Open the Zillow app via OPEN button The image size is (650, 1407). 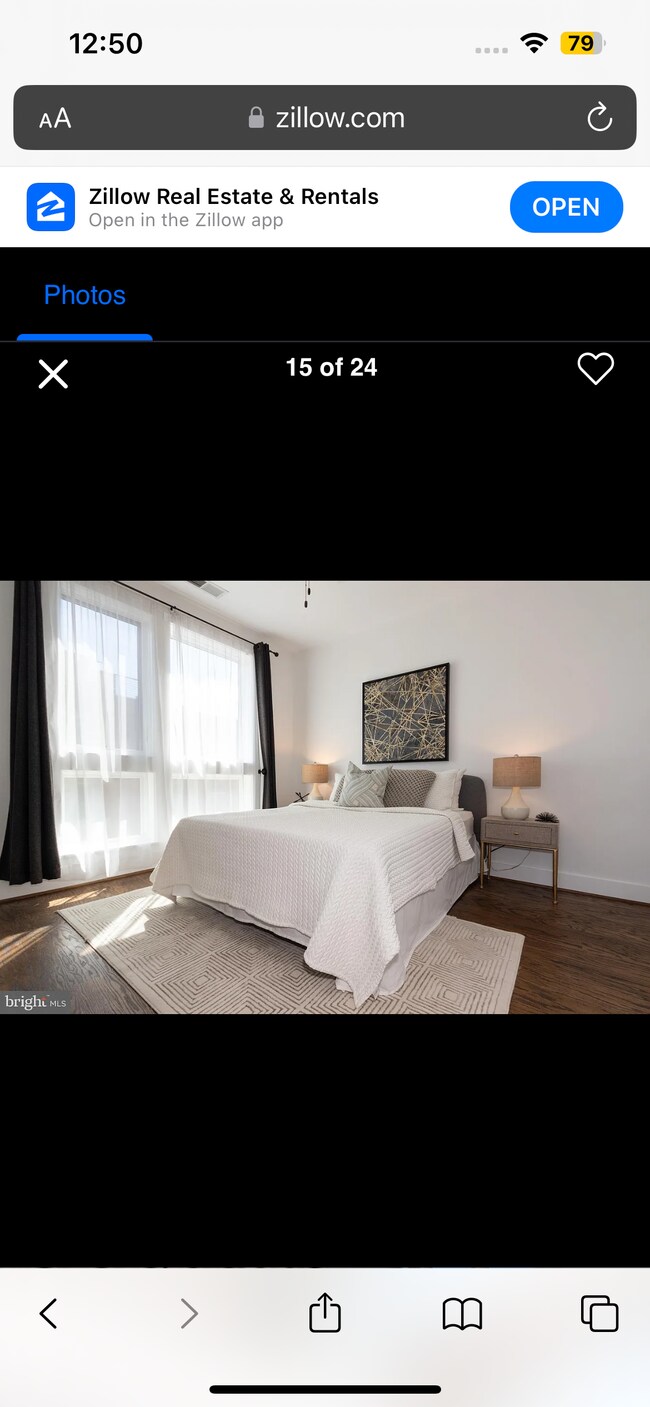pos(566,207)
